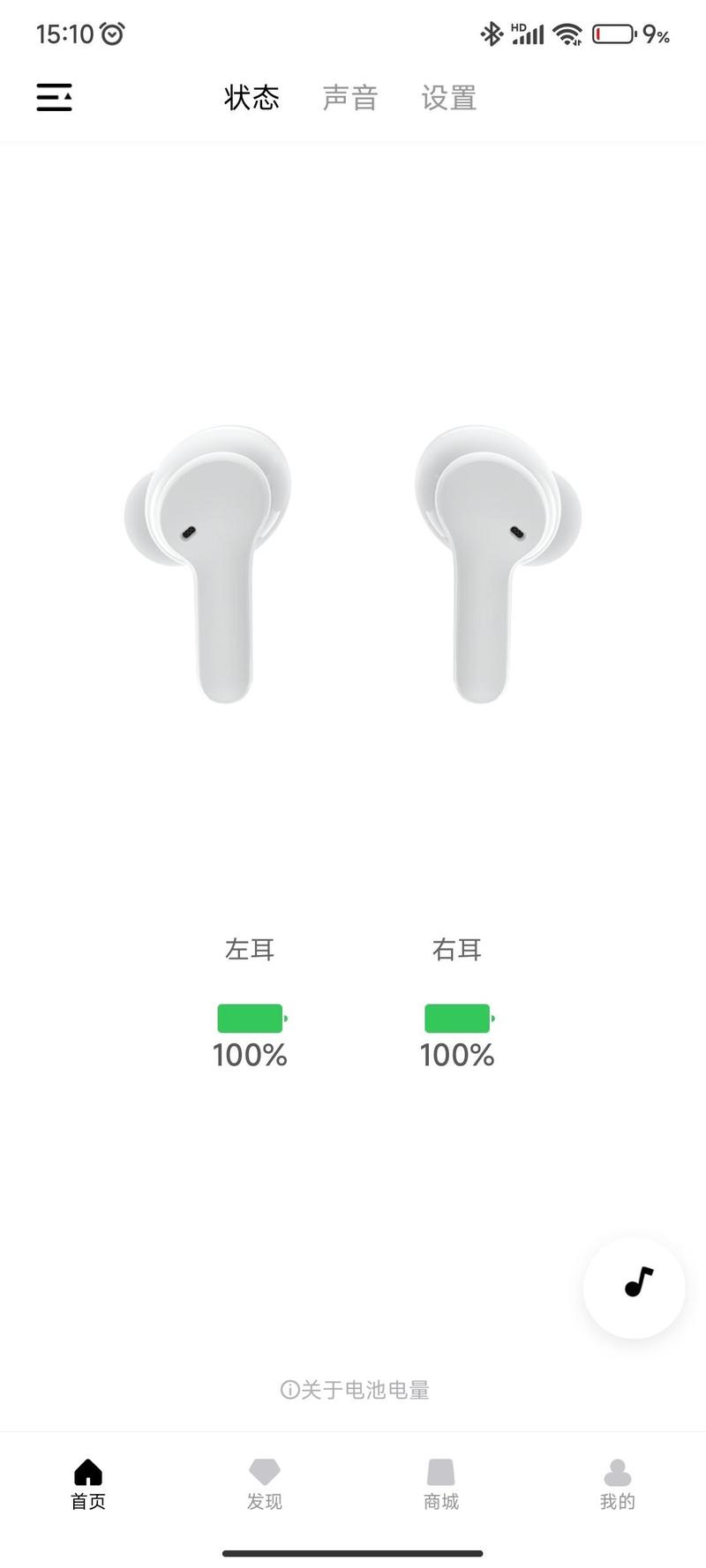Tap the floating music note button
The height and width of the screenshot is (1568, 706).
coord(635,1287)
